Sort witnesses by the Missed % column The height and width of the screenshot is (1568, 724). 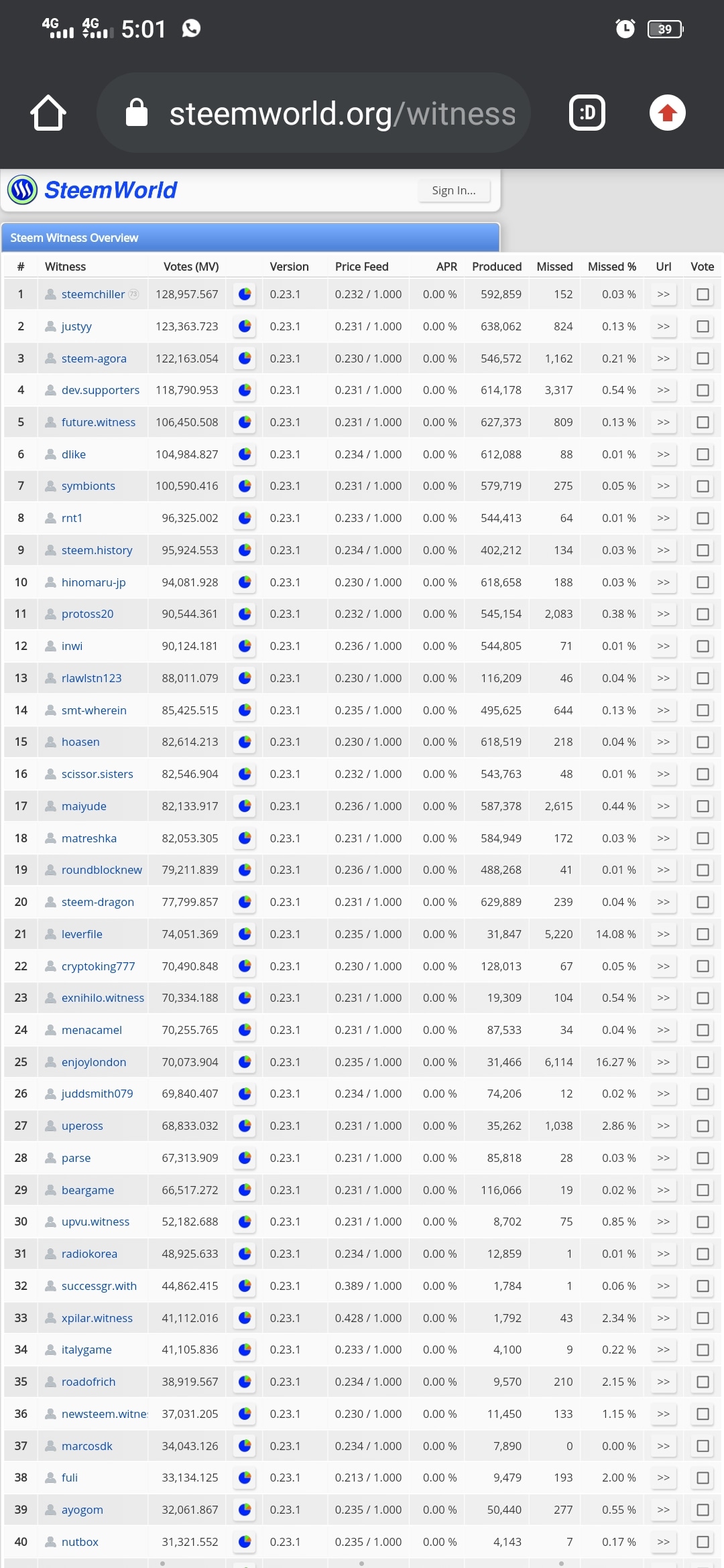click(x=612, y=267)
